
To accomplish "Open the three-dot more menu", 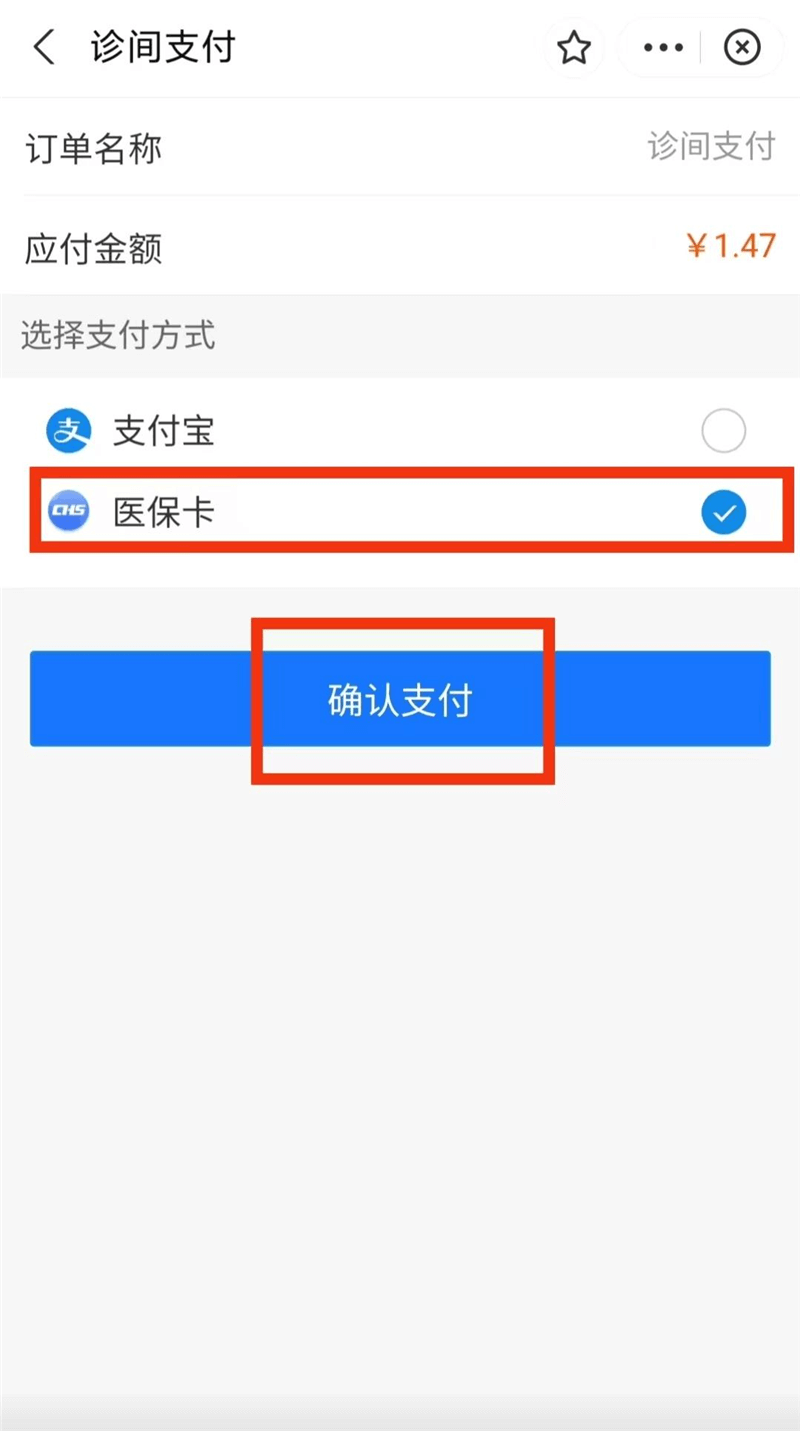I will tap(664, 47).
